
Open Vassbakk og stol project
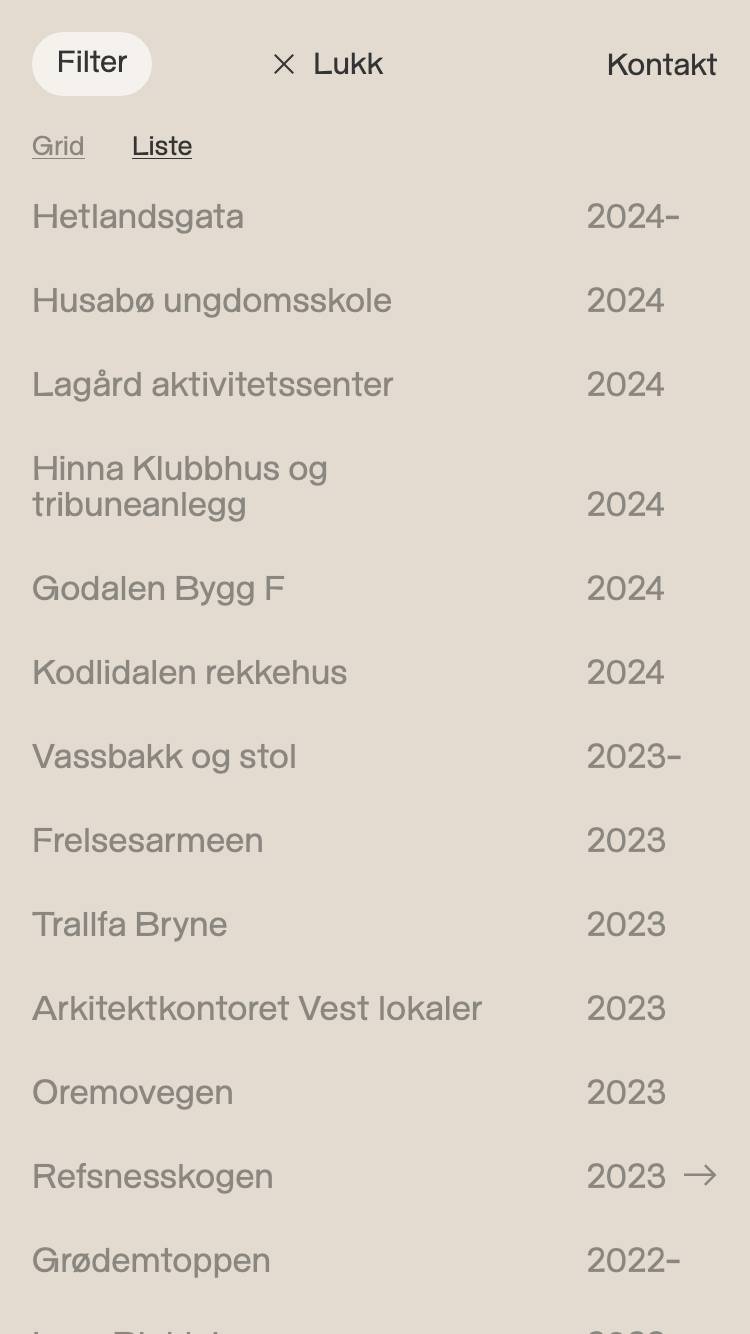[x=375, y=757]
